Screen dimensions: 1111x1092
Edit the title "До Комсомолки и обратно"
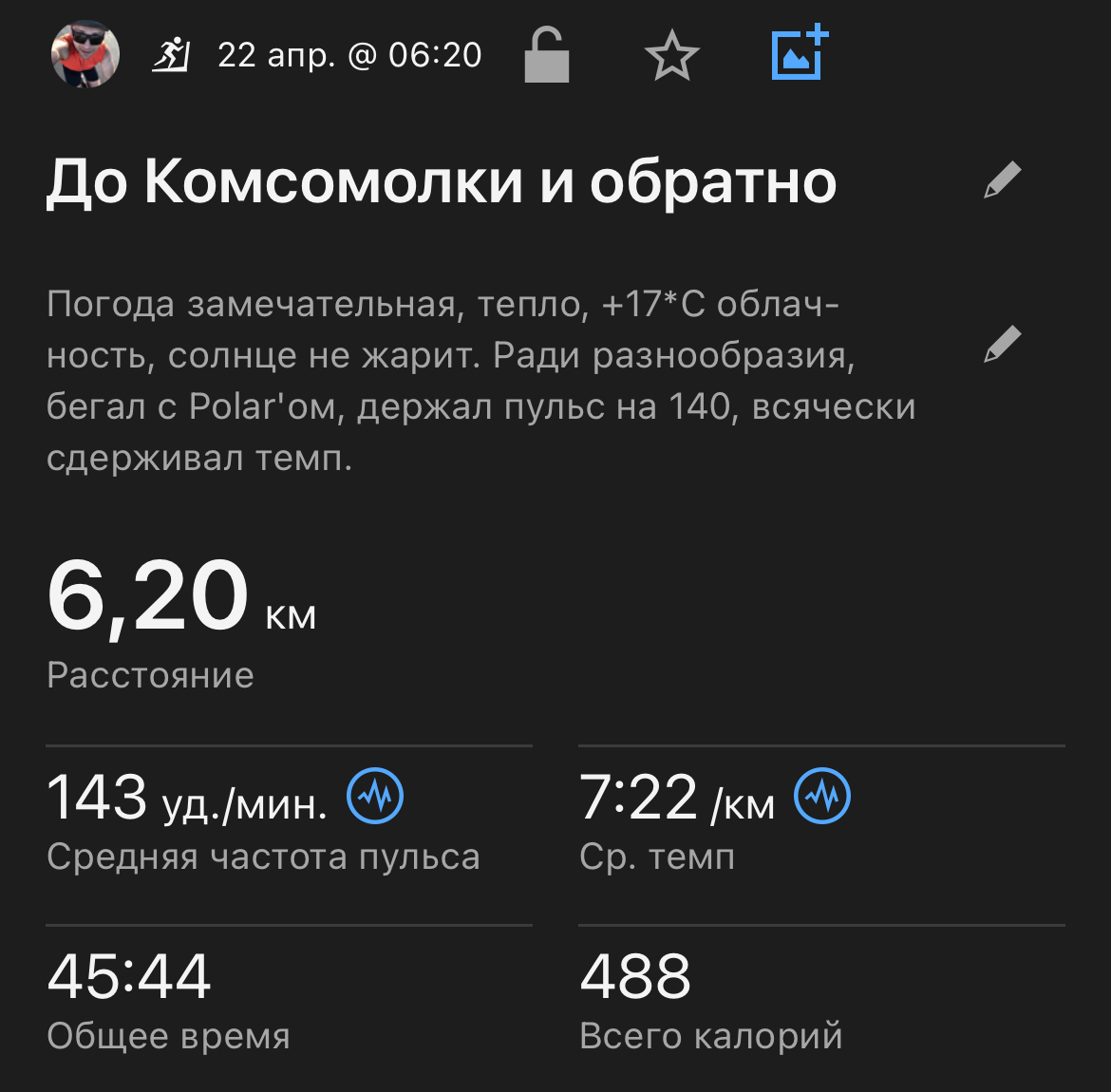tap(1002, 180)
